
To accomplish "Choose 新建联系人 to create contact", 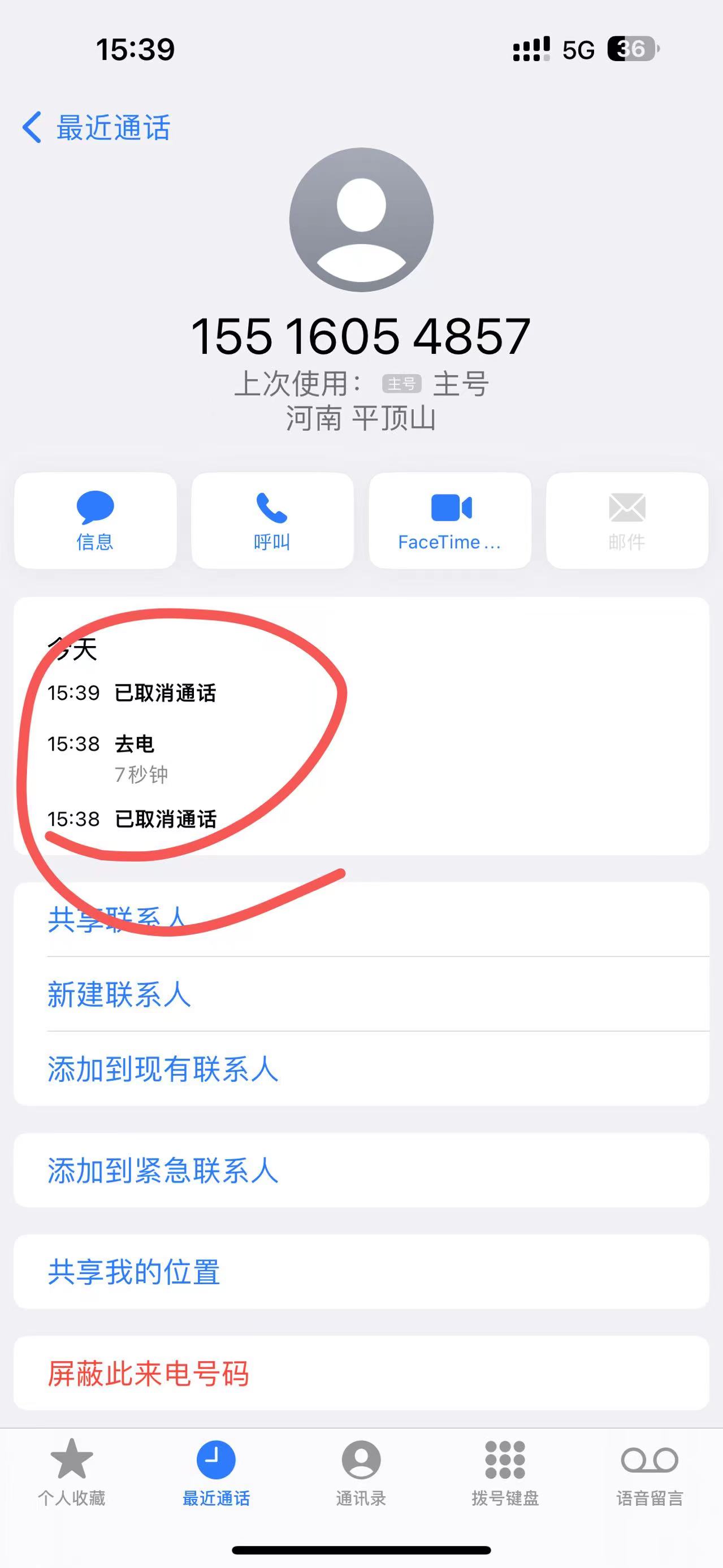I will pyautogui.click(x=362, y=994).
